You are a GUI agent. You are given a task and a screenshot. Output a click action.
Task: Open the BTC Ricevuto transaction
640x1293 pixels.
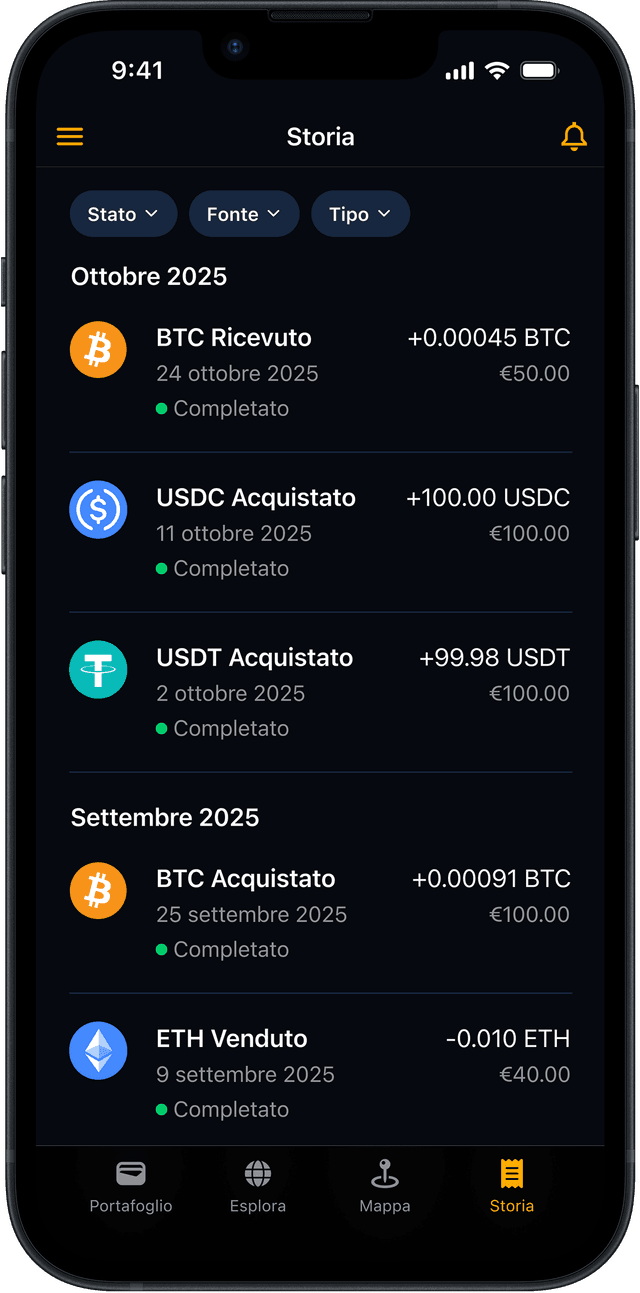pos(320,372)
